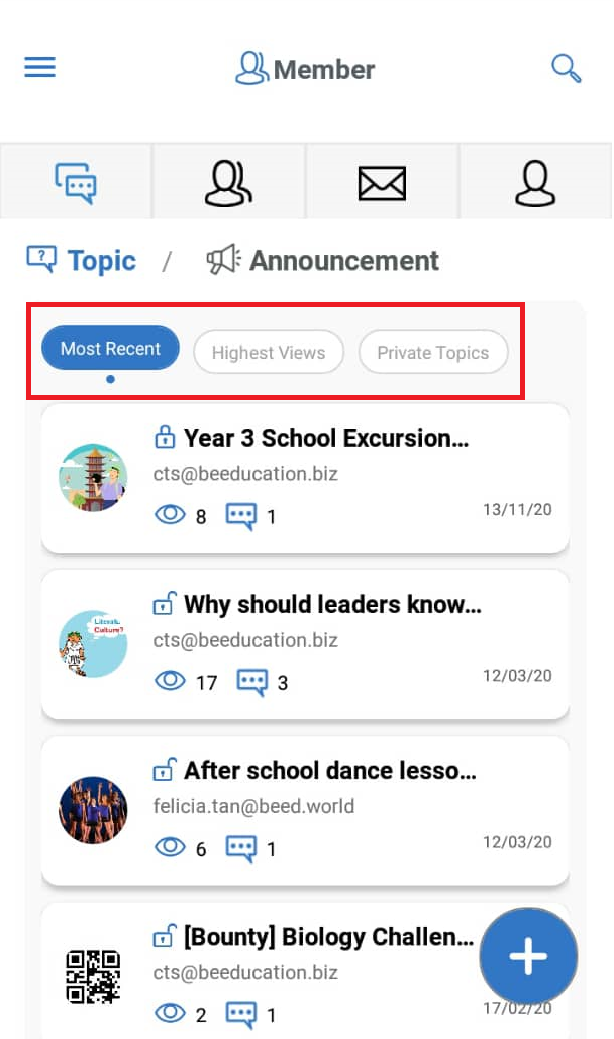
Task: Switch to the Announcement section
Action: 323,261
